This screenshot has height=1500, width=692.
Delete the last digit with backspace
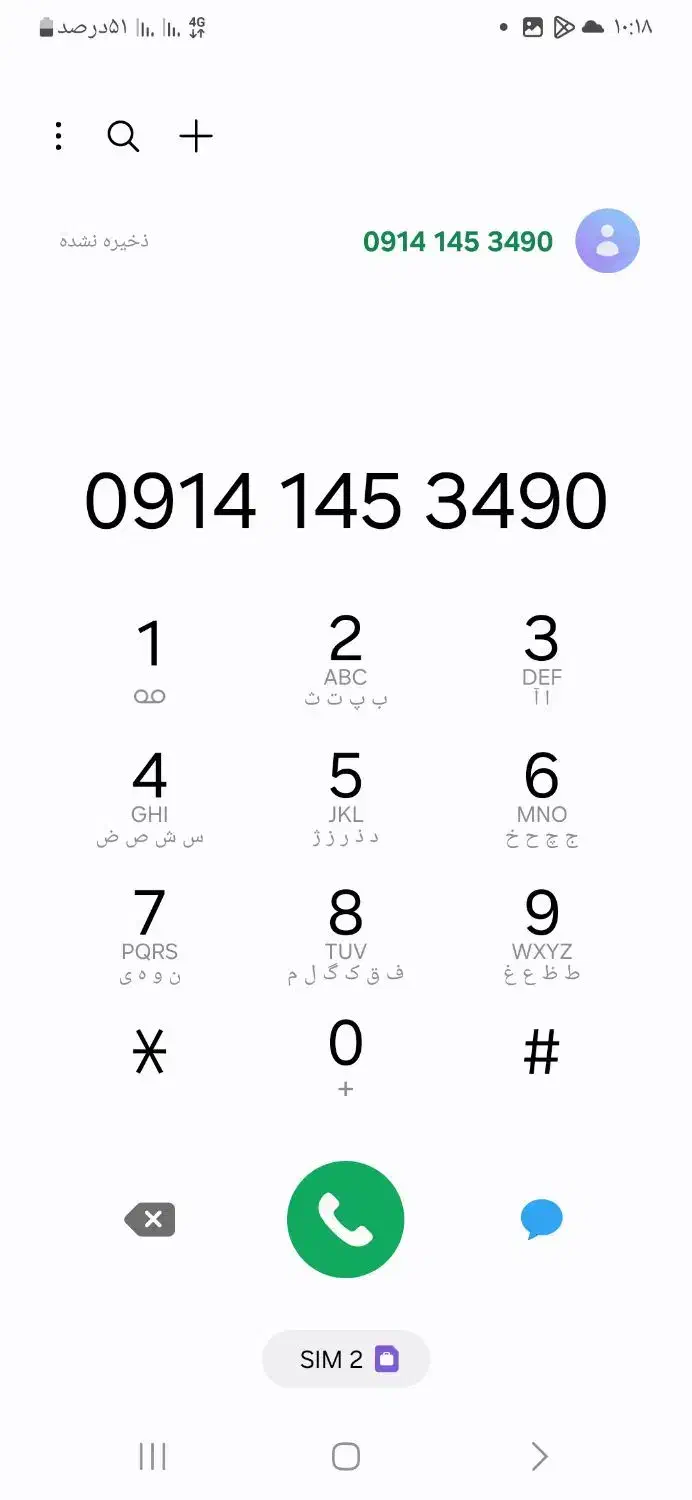coord(150,1220)
